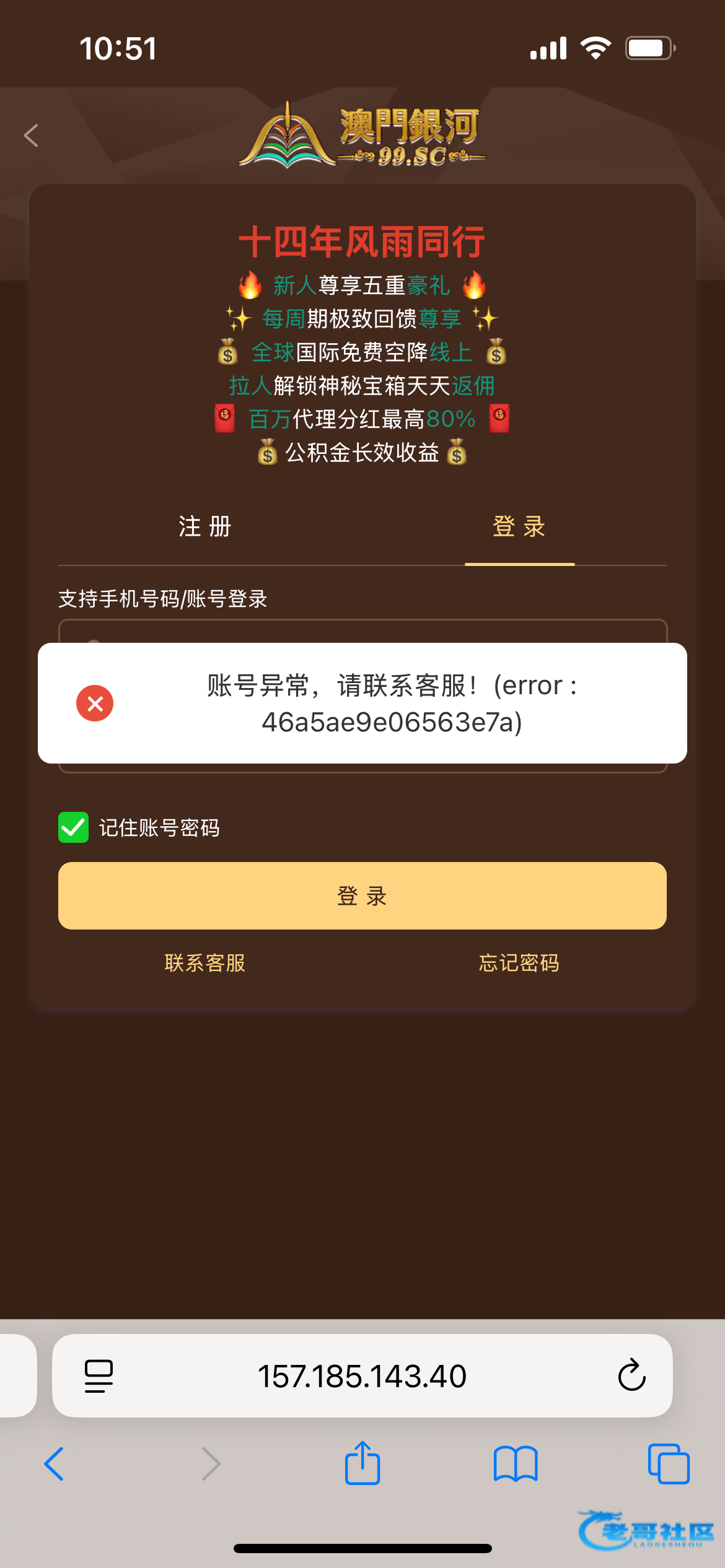
Task: Open 忘记密码 link
Action: (519, 963)
